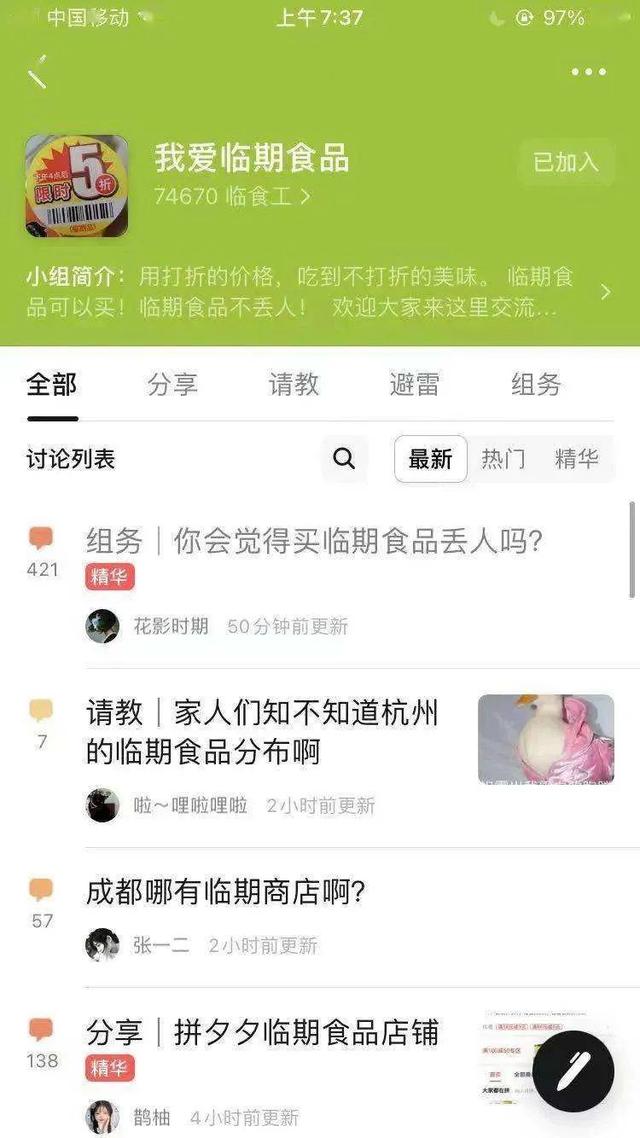Open post 你会觉得买临期食品丢人吗
The image size is (640, 1138).
(x=314, y=542)
